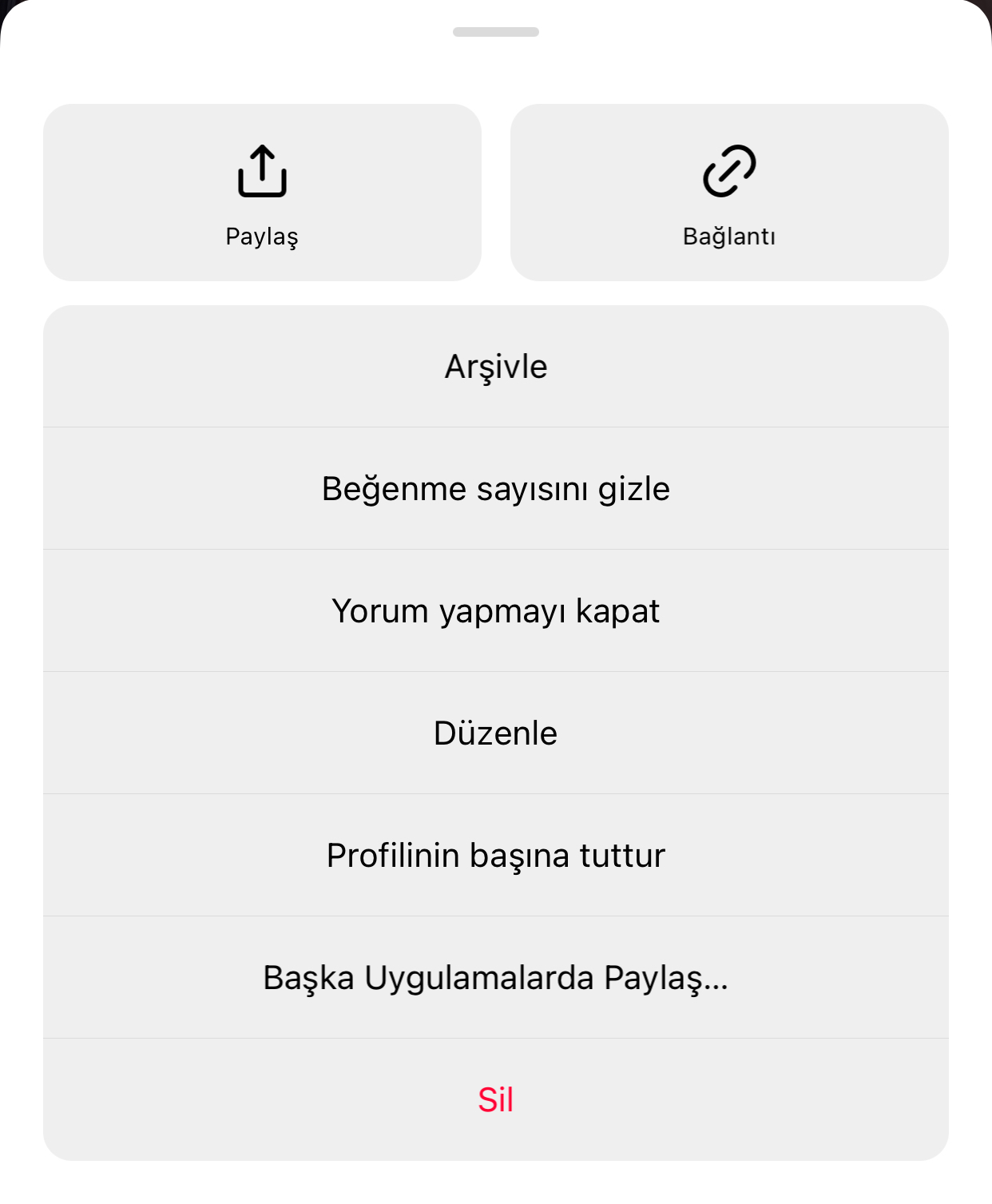
Task: Tap the Paylaş share button
Action: 262,193
